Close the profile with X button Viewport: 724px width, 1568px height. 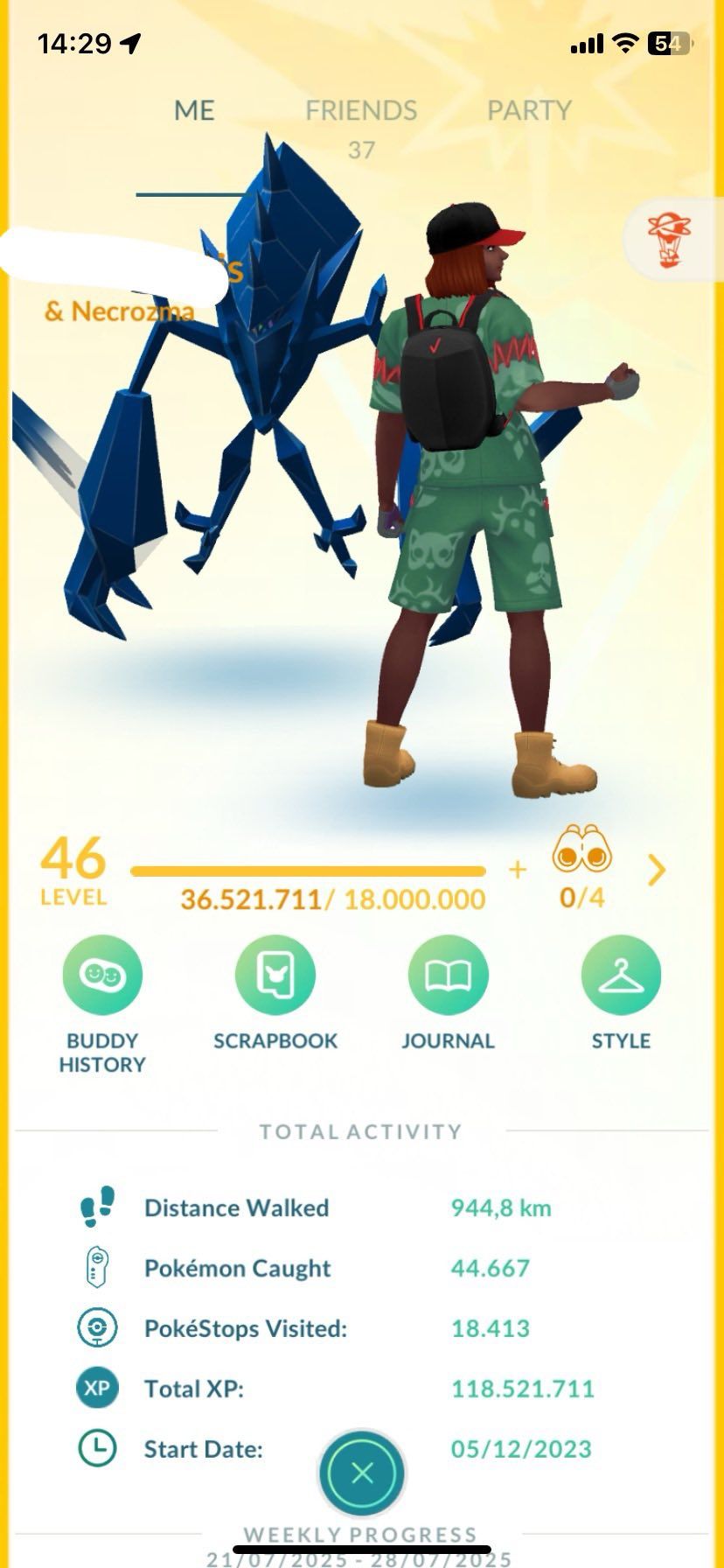tap(362, 1473)
